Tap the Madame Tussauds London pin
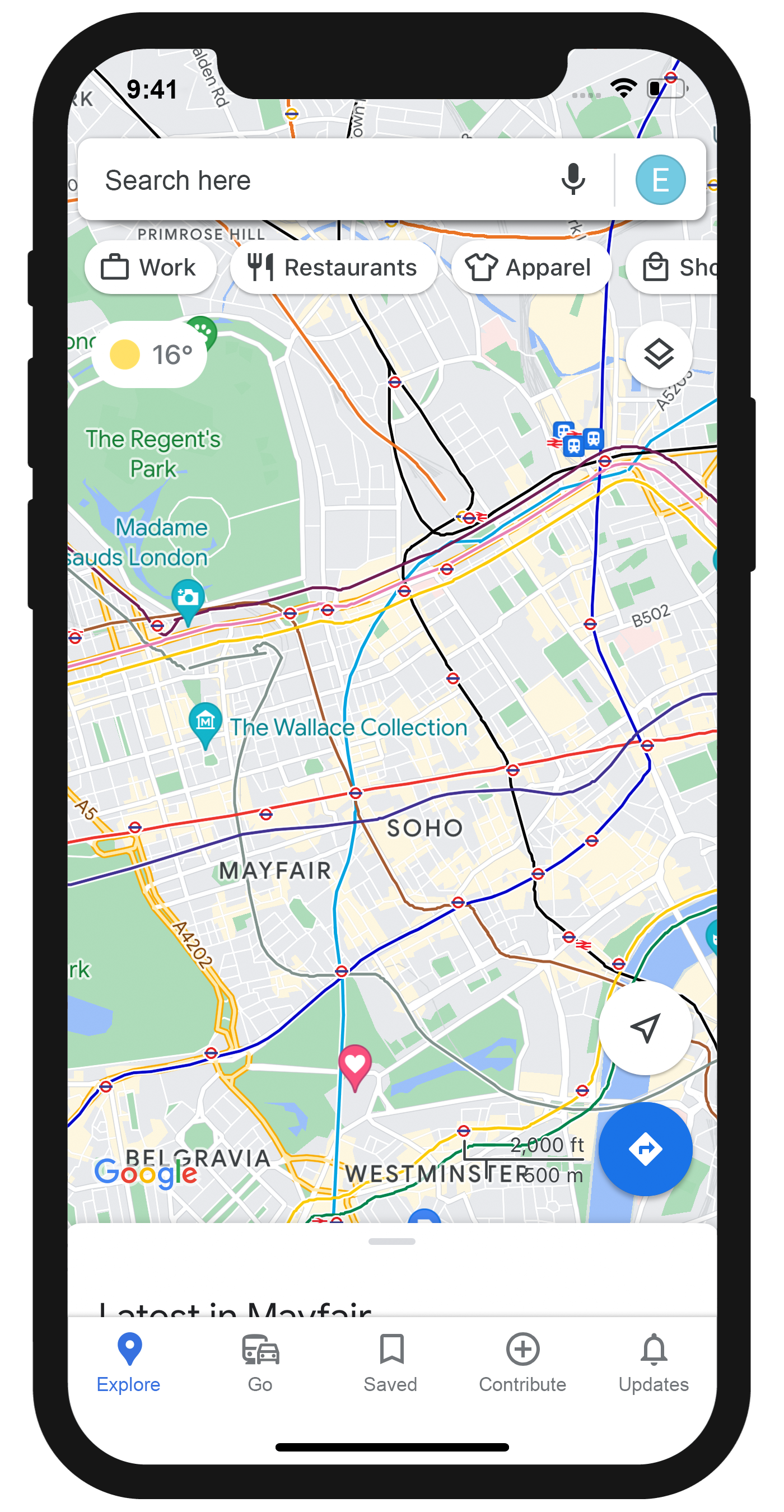Screen dimensions: 784x1512 pyautogui.click(x=188, y=598)
